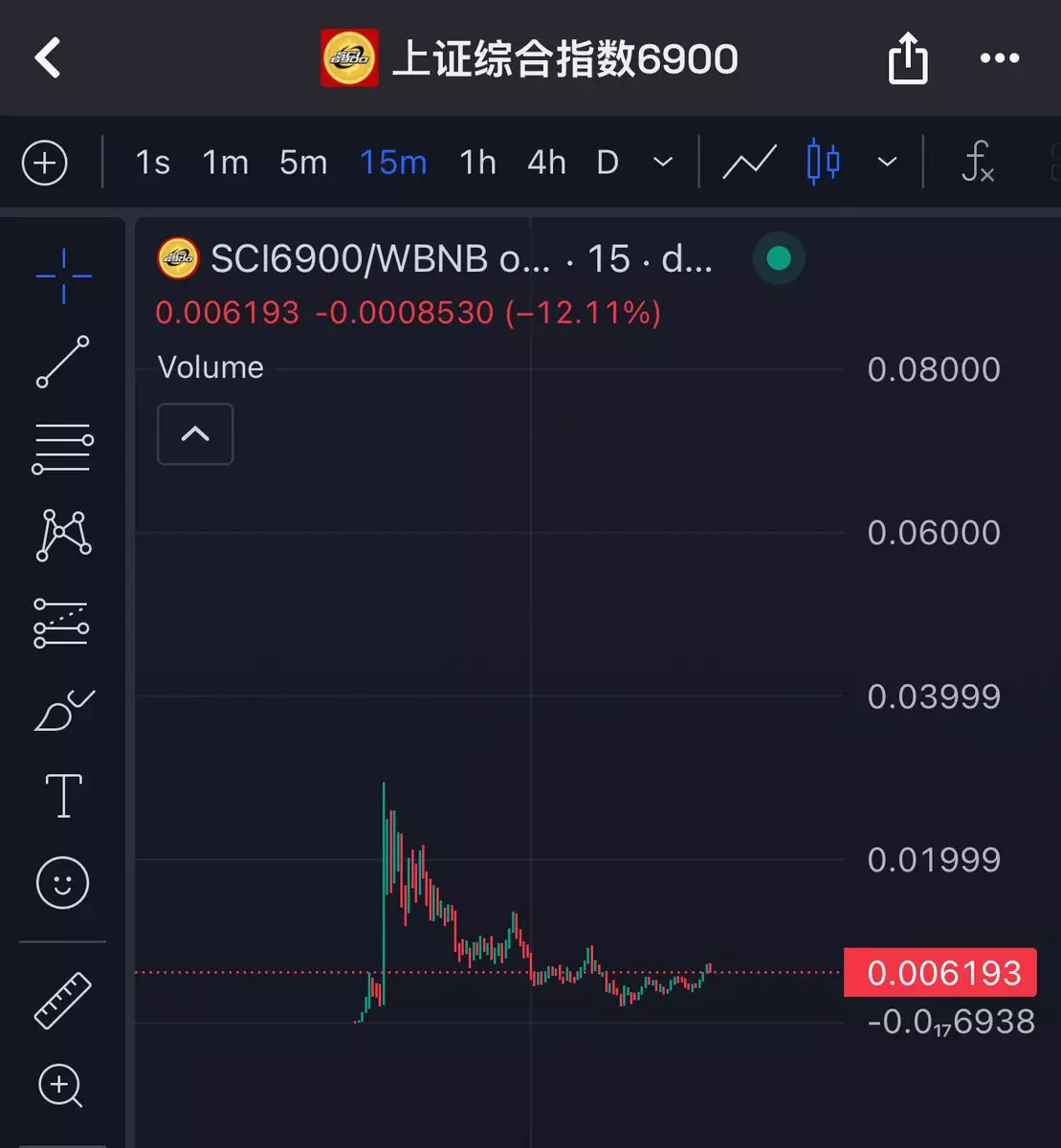Collapse the Volume indicator legend
Viewport: 1061px width, 1148px height.
(x=195, y=434)
